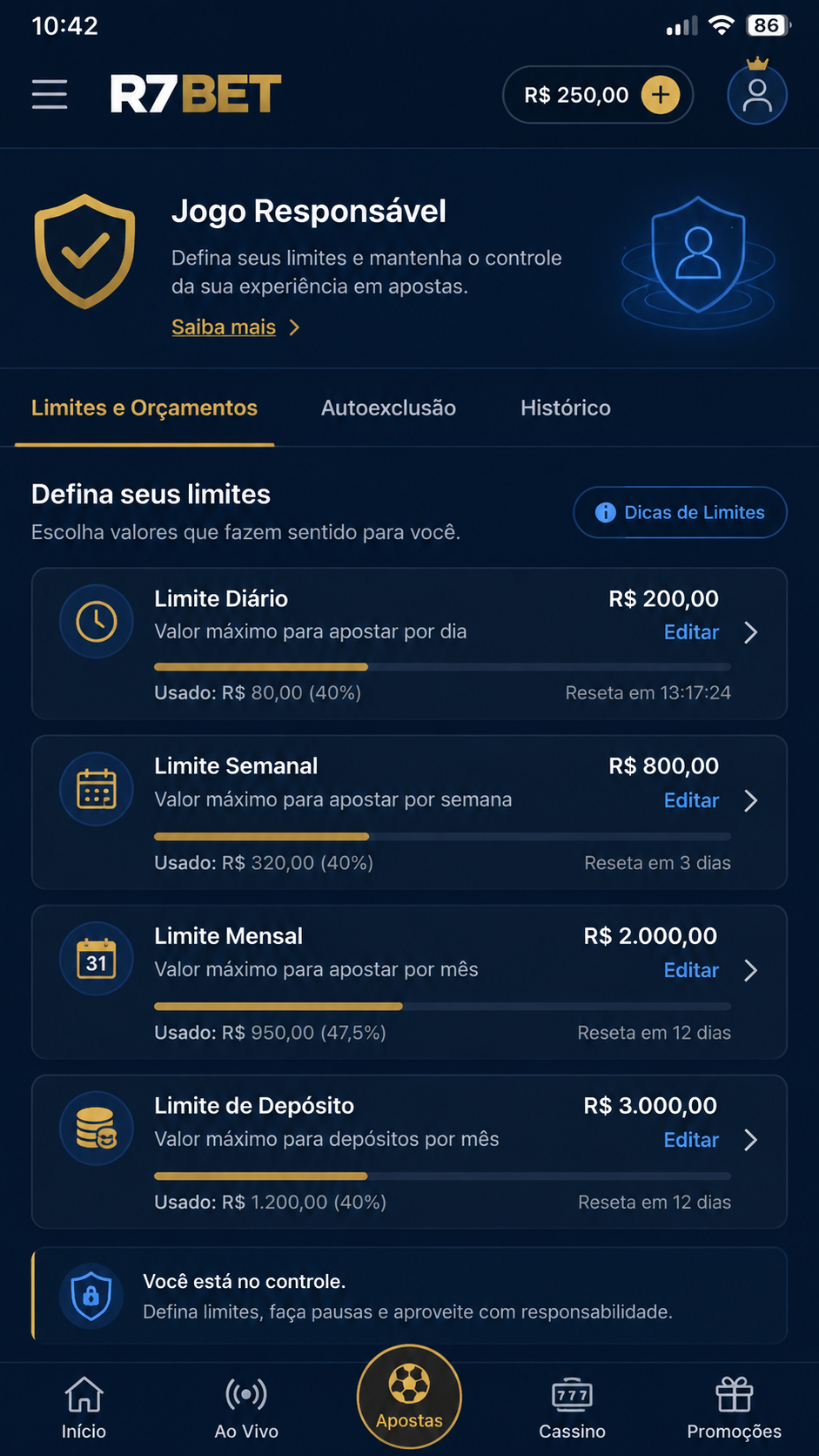
Task: Open the Promoções tab
Action: tap(734, 1407)
